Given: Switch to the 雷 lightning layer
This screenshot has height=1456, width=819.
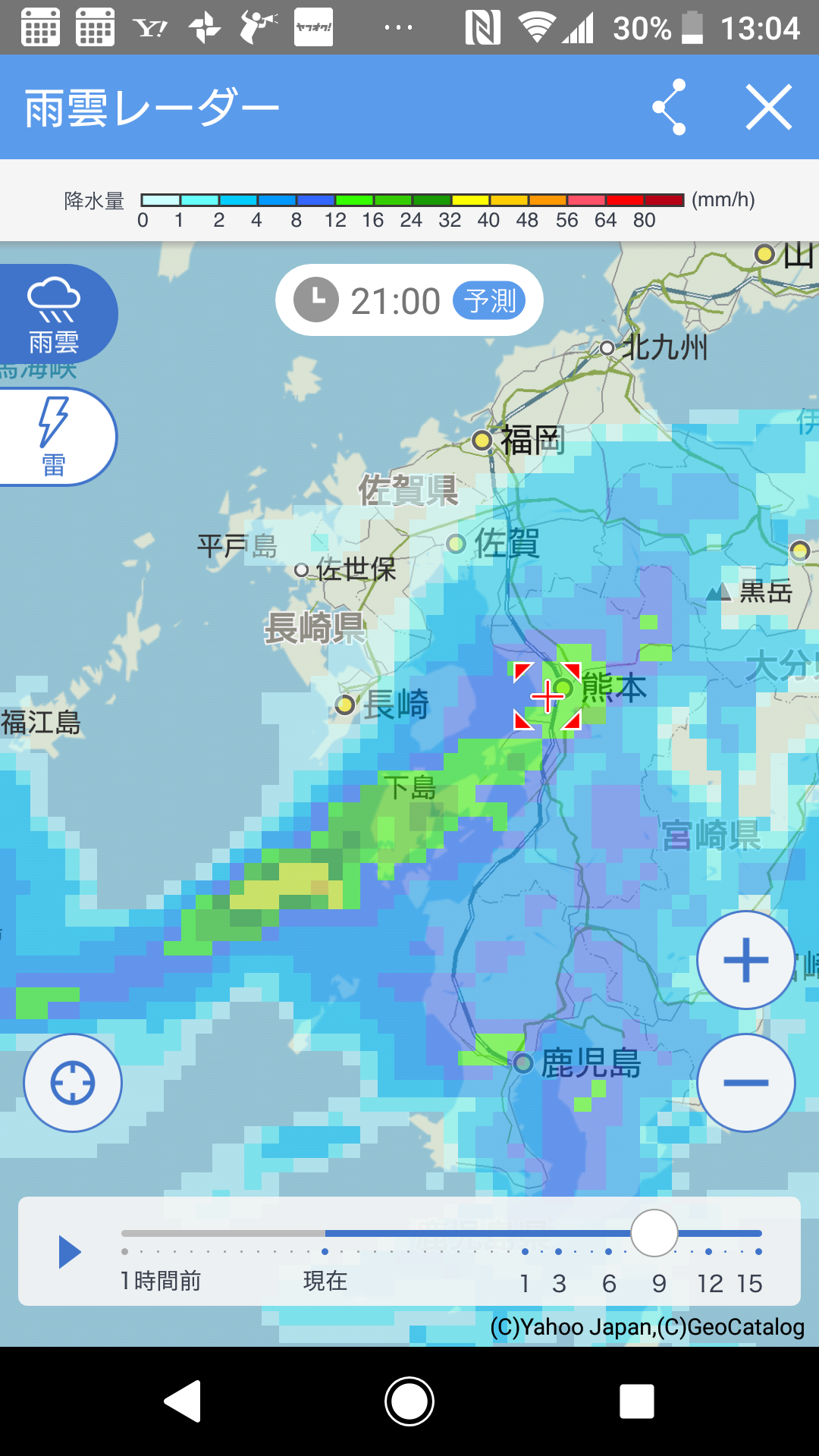Looking at the screenshot, I should coord(55,437).
